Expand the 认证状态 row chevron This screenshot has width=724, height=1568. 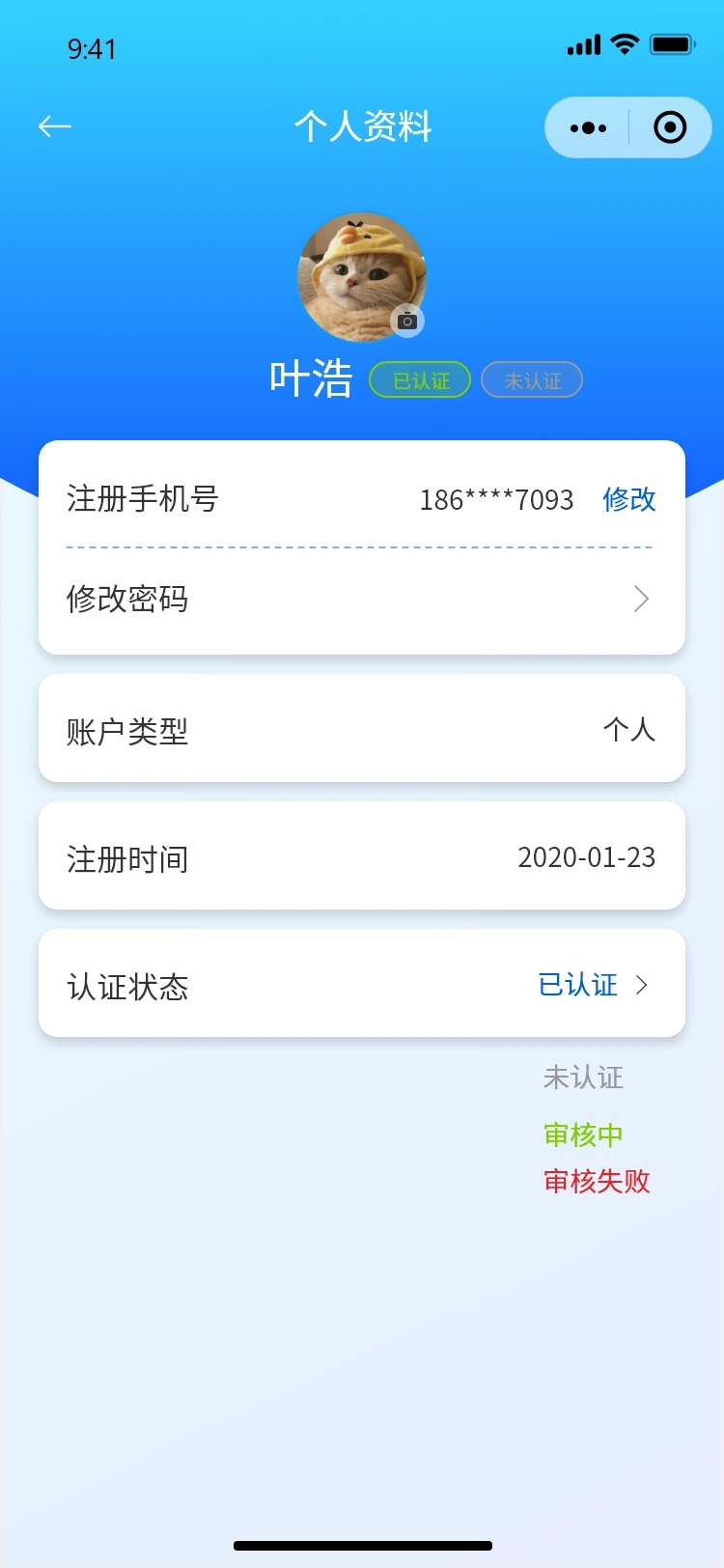[x=640, y=984]
